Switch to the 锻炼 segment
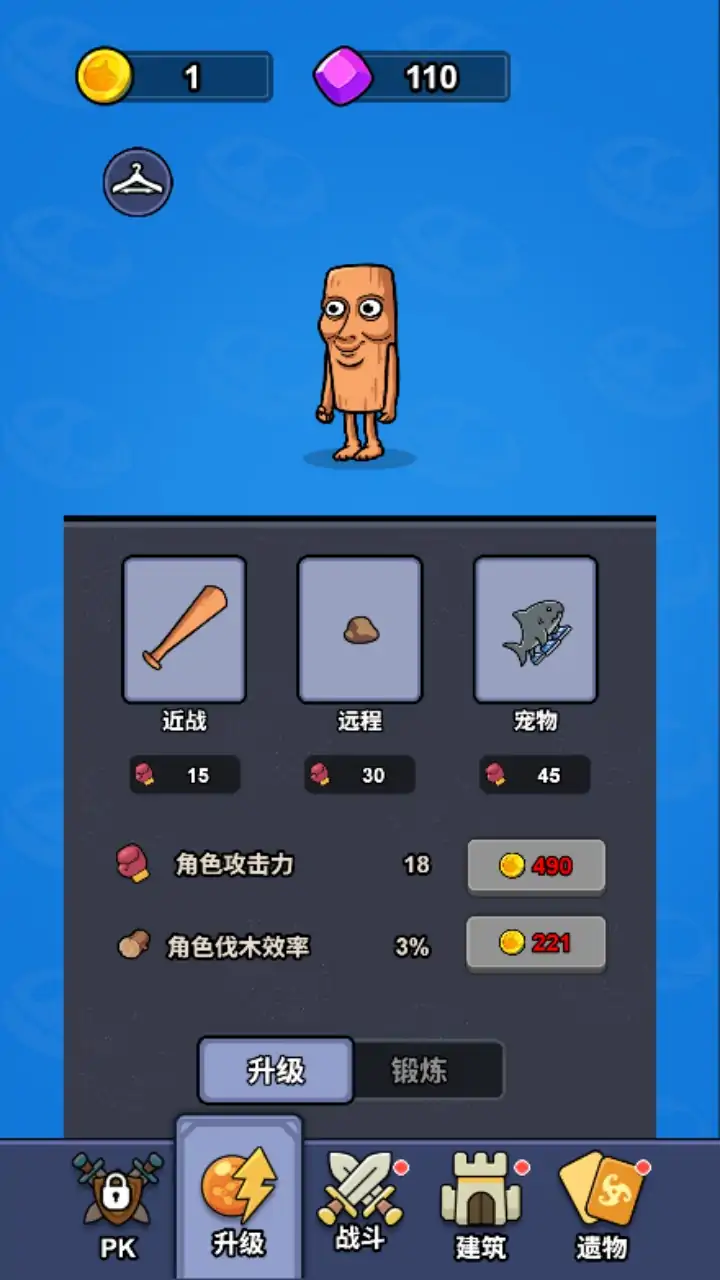Screen dimensions: 720x1280 point(428,1070)
